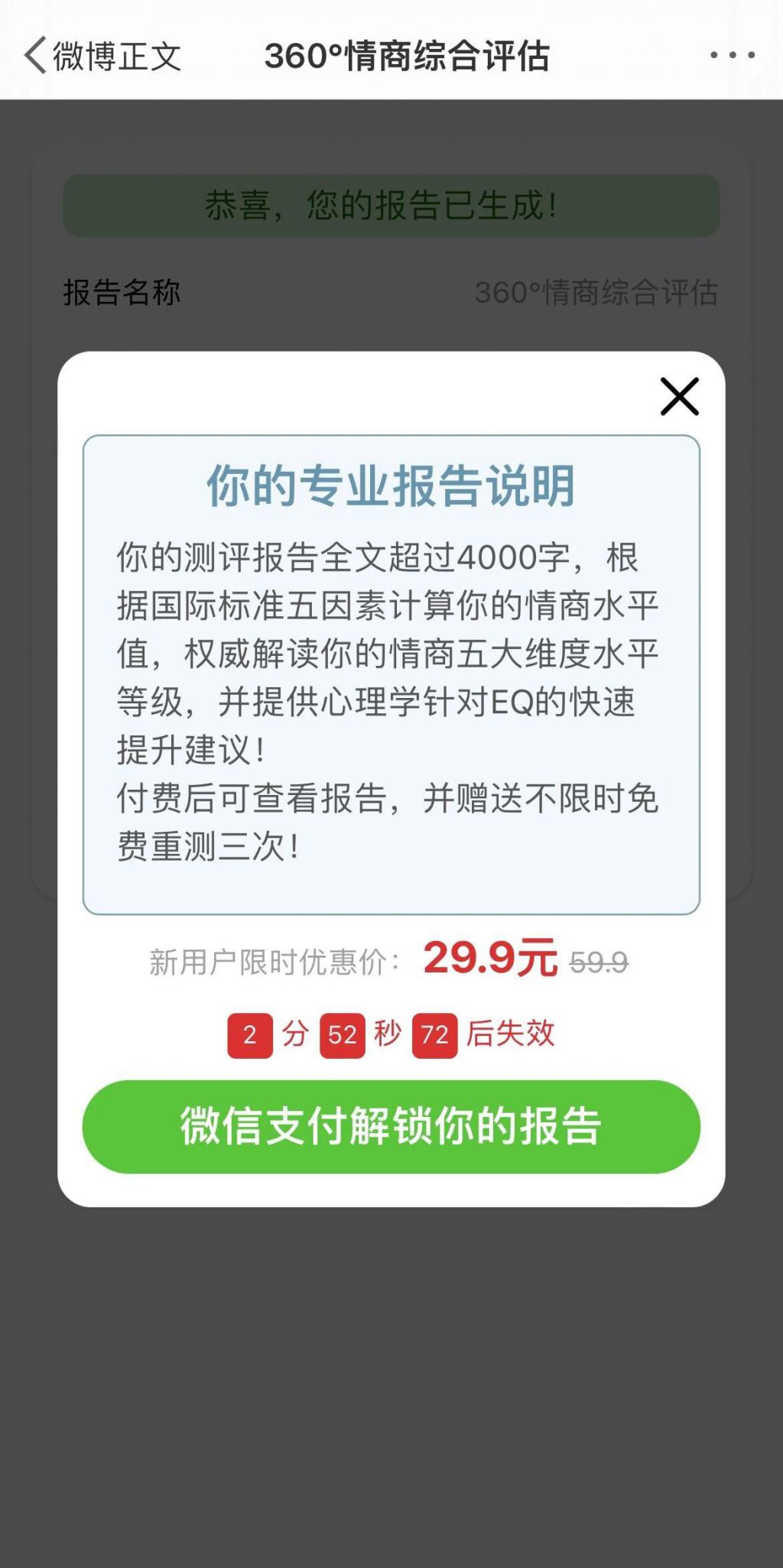Close the report explanation popup
This screenshot has height=1568, width=783.
pos(679,396)
